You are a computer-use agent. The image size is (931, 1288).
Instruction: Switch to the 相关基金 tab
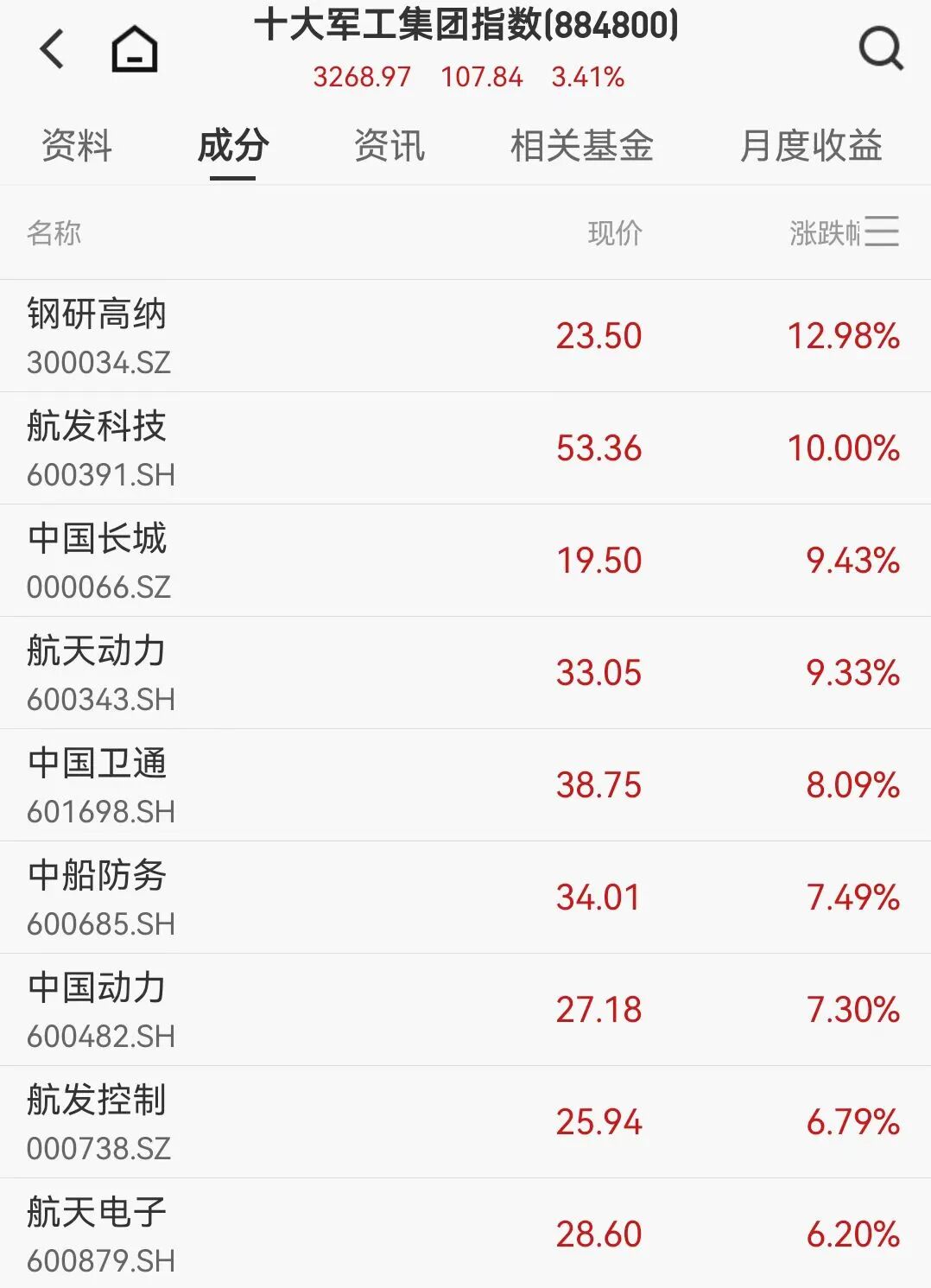(581, 145)
